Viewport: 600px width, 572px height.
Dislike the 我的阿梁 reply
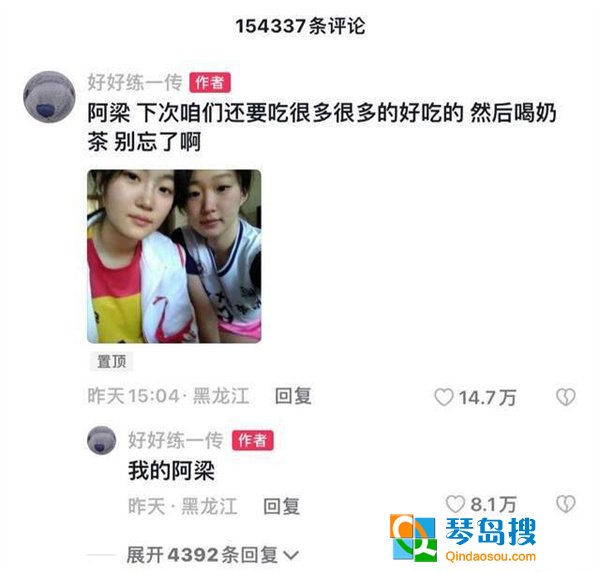tap(566, 503)
